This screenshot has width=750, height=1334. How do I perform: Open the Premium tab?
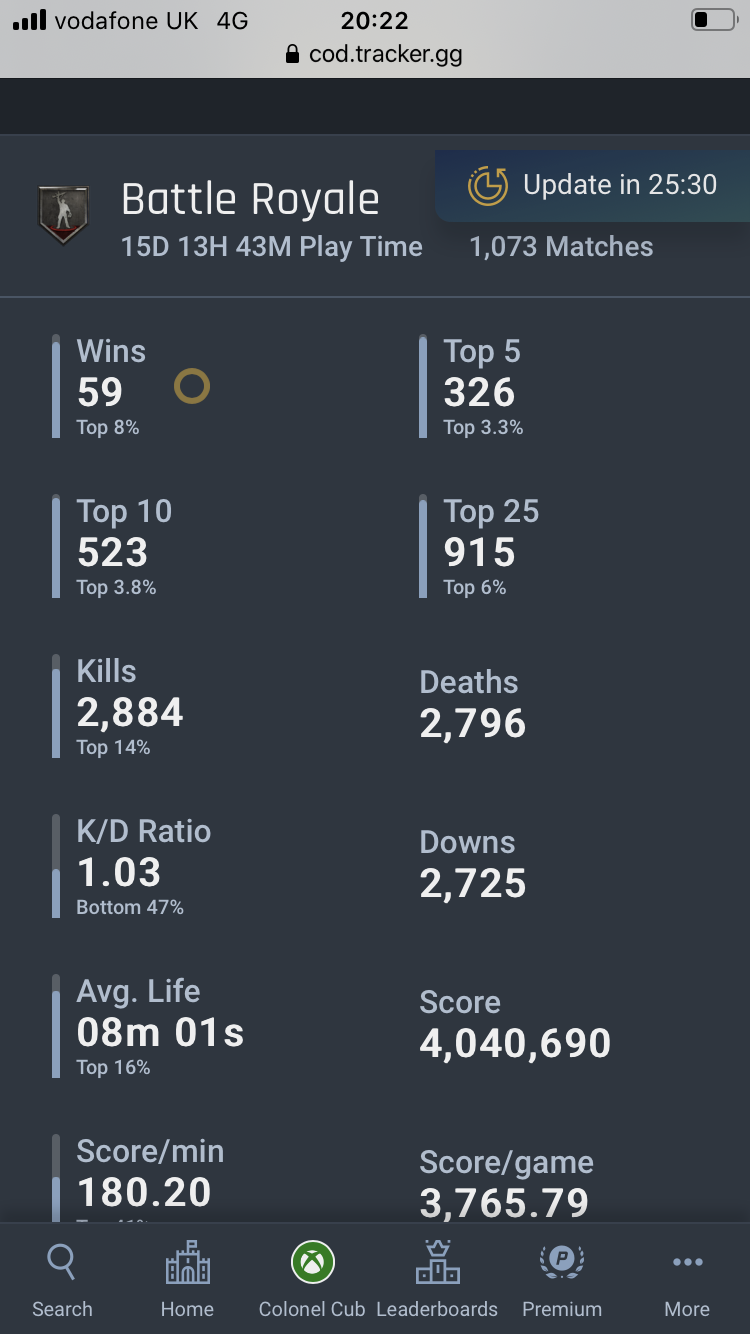[x=562, y=1280]
